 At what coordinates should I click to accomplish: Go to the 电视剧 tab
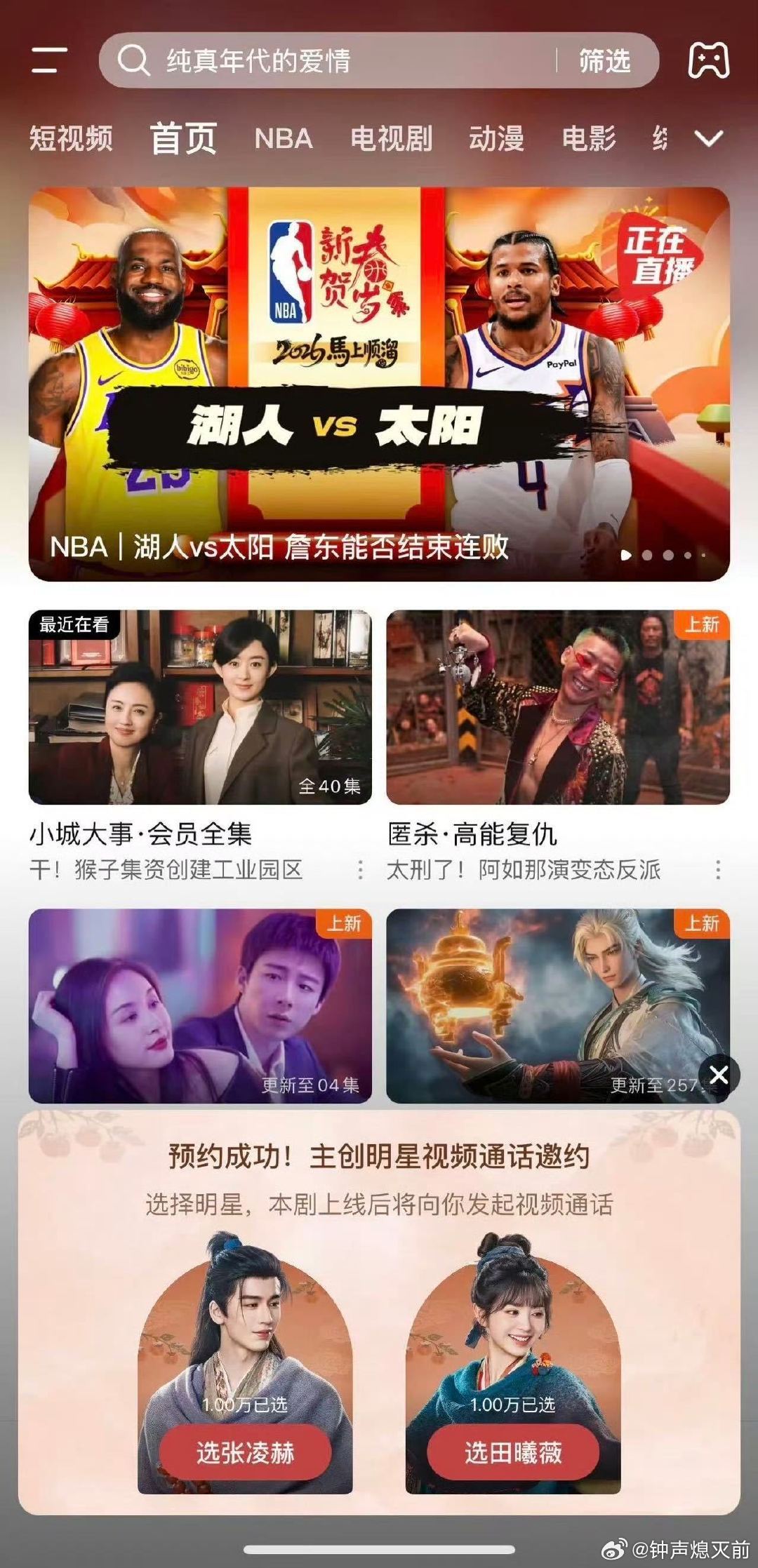(x=391, y=138)
